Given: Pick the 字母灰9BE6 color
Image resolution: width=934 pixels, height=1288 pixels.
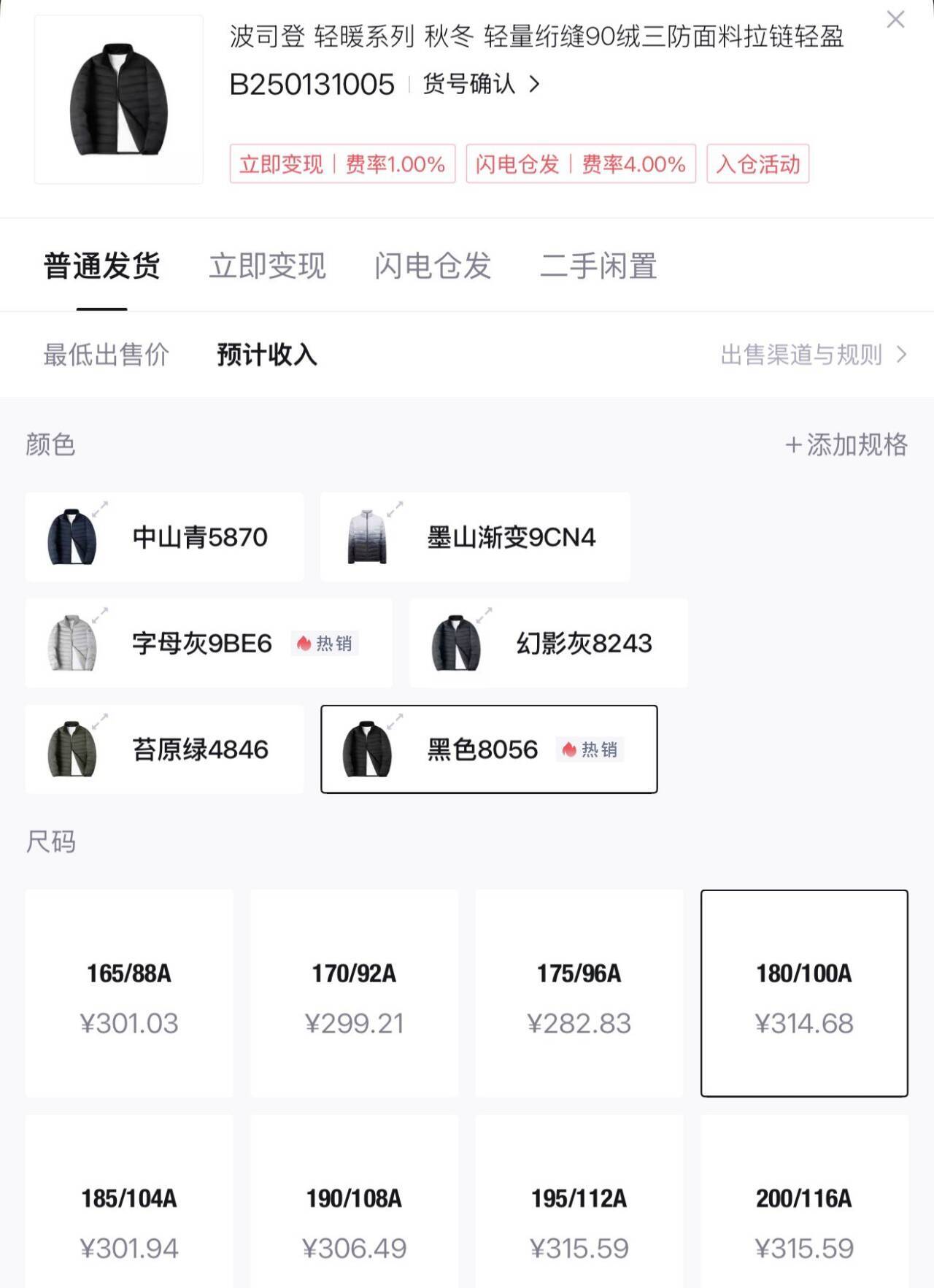Looking at the screenshot, I should click(x=208, y=643).
